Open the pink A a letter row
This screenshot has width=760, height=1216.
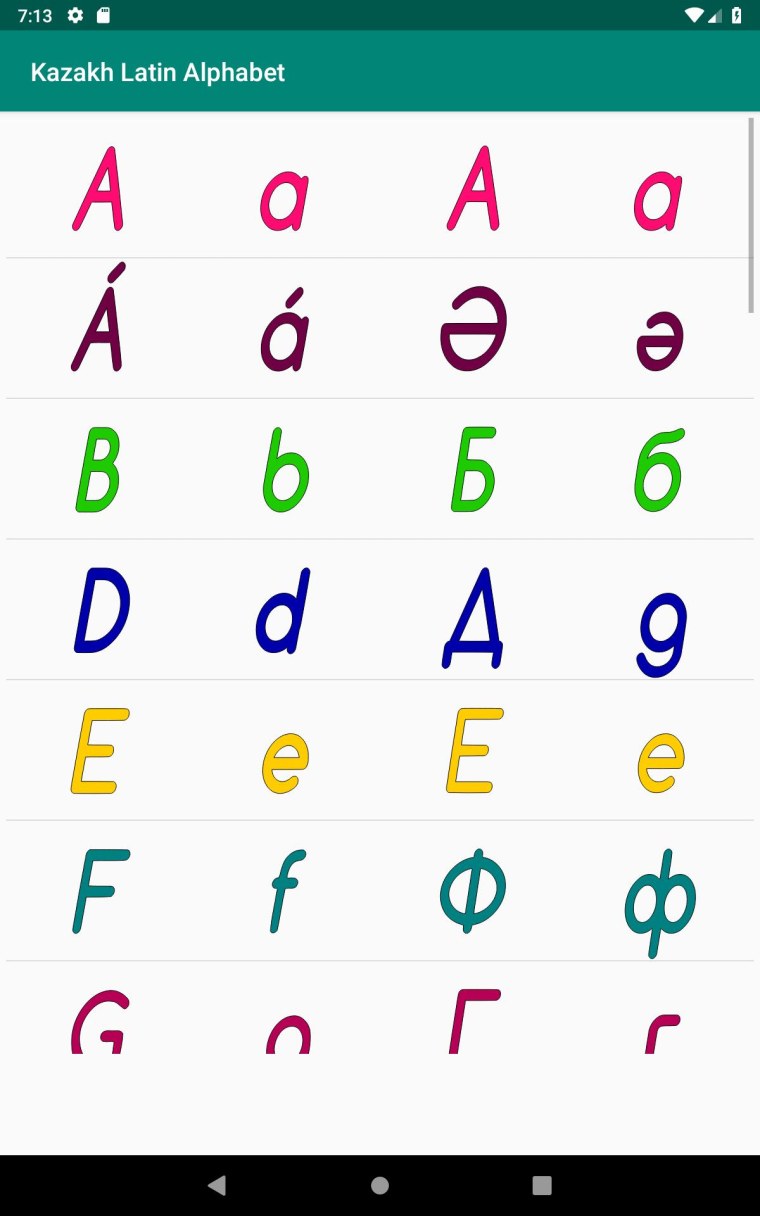380,188
